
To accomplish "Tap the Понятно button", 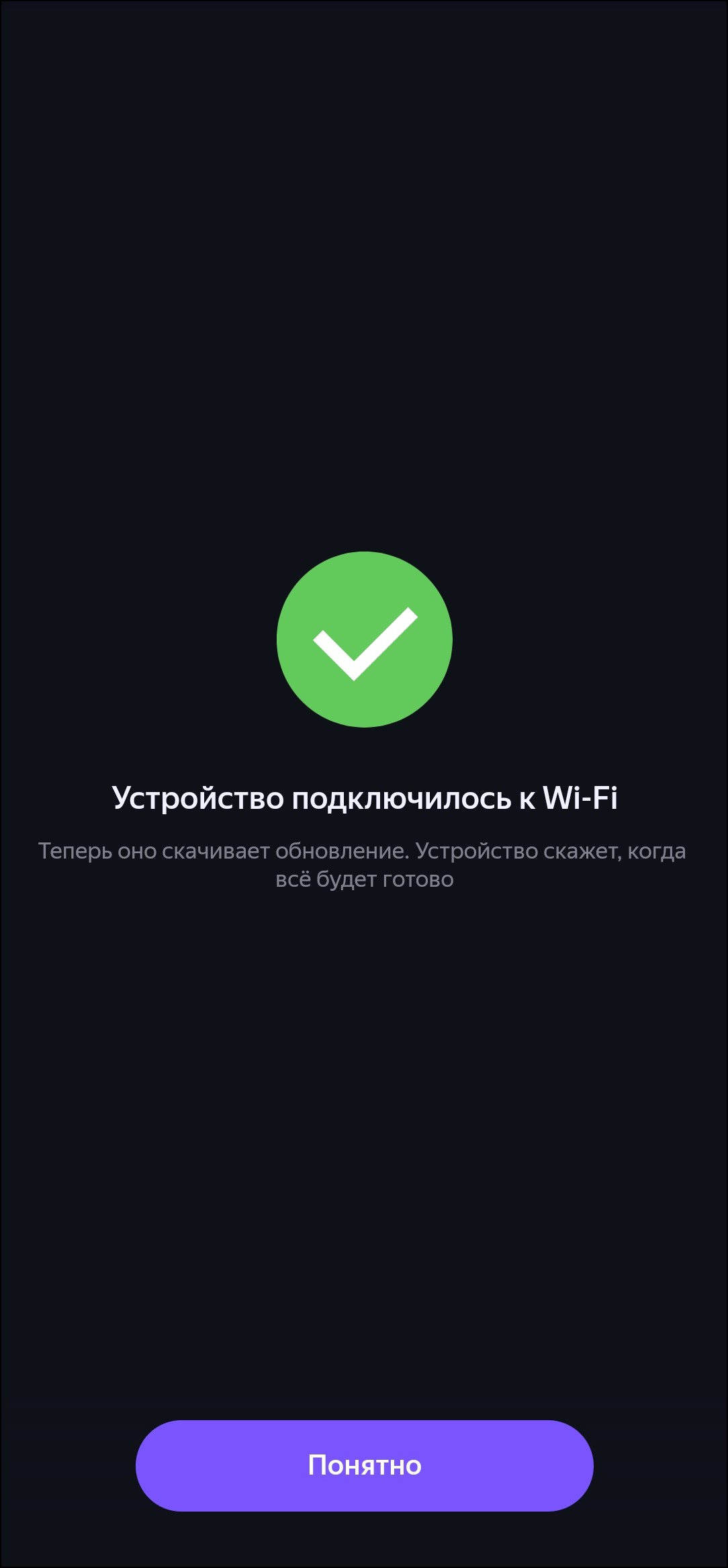I will click(364, 1465).
